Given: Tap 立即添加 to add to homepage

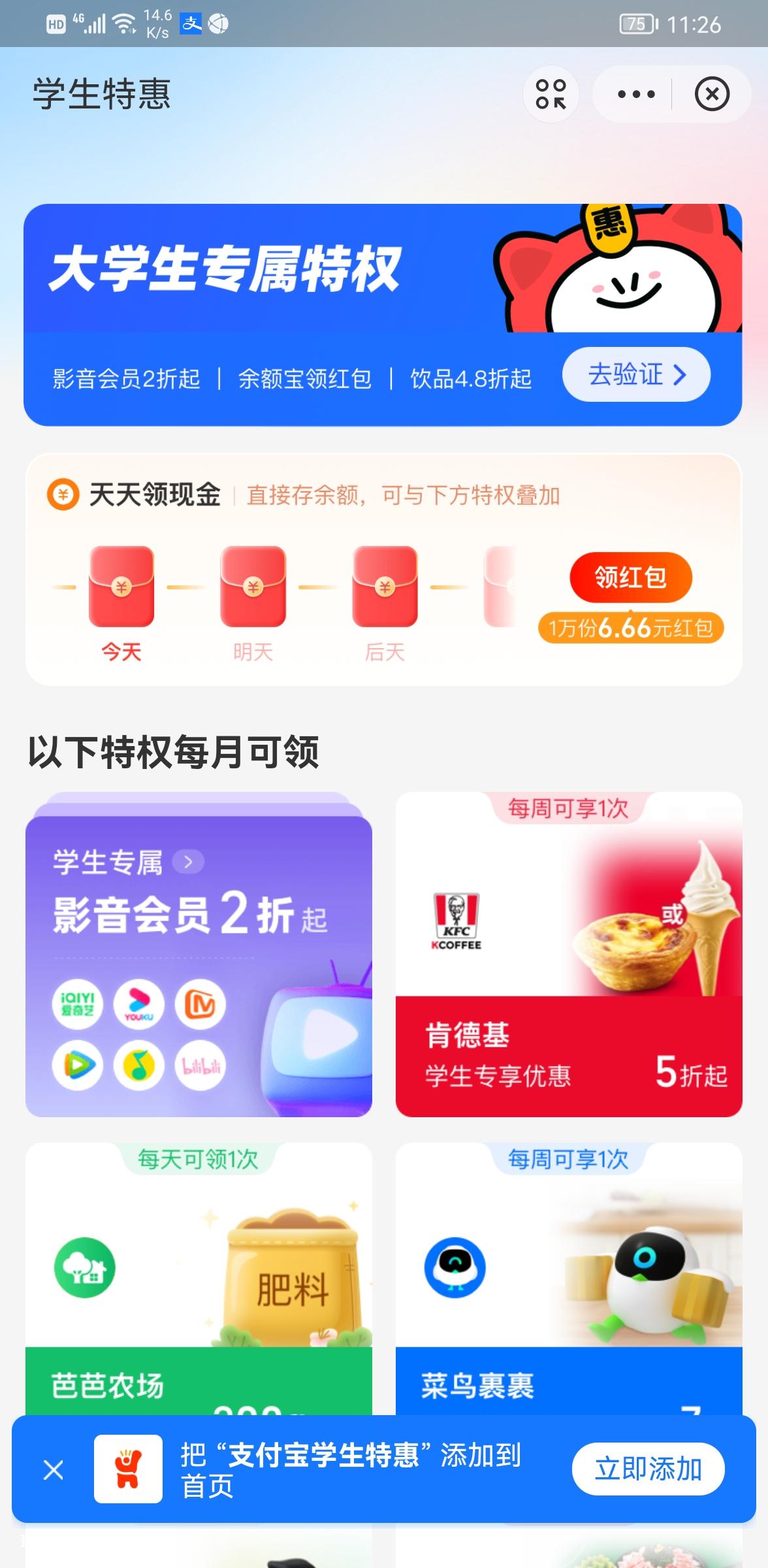Looking at the screenshot, I should click(x=648, y=1469).
